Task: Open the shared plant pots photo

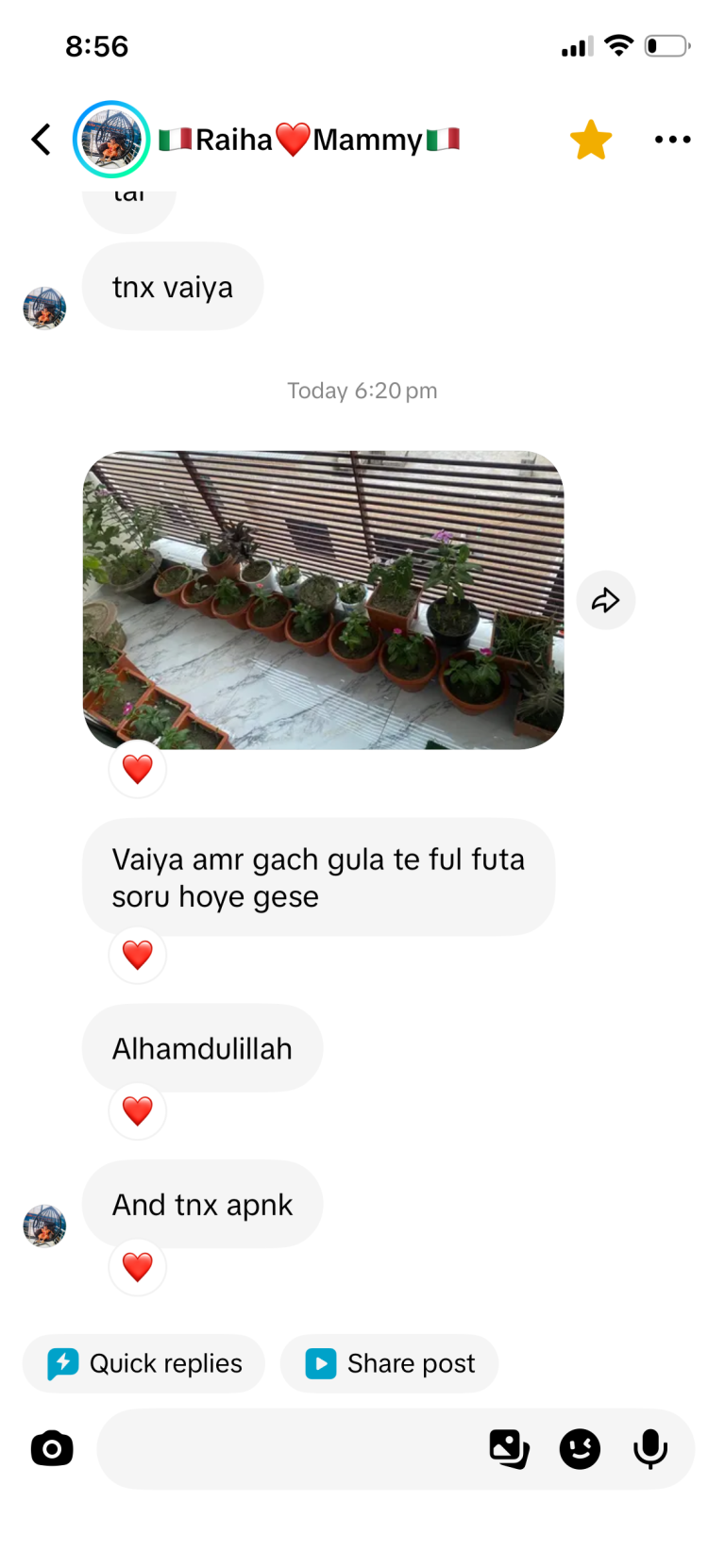Action: (x=324, y=600)
